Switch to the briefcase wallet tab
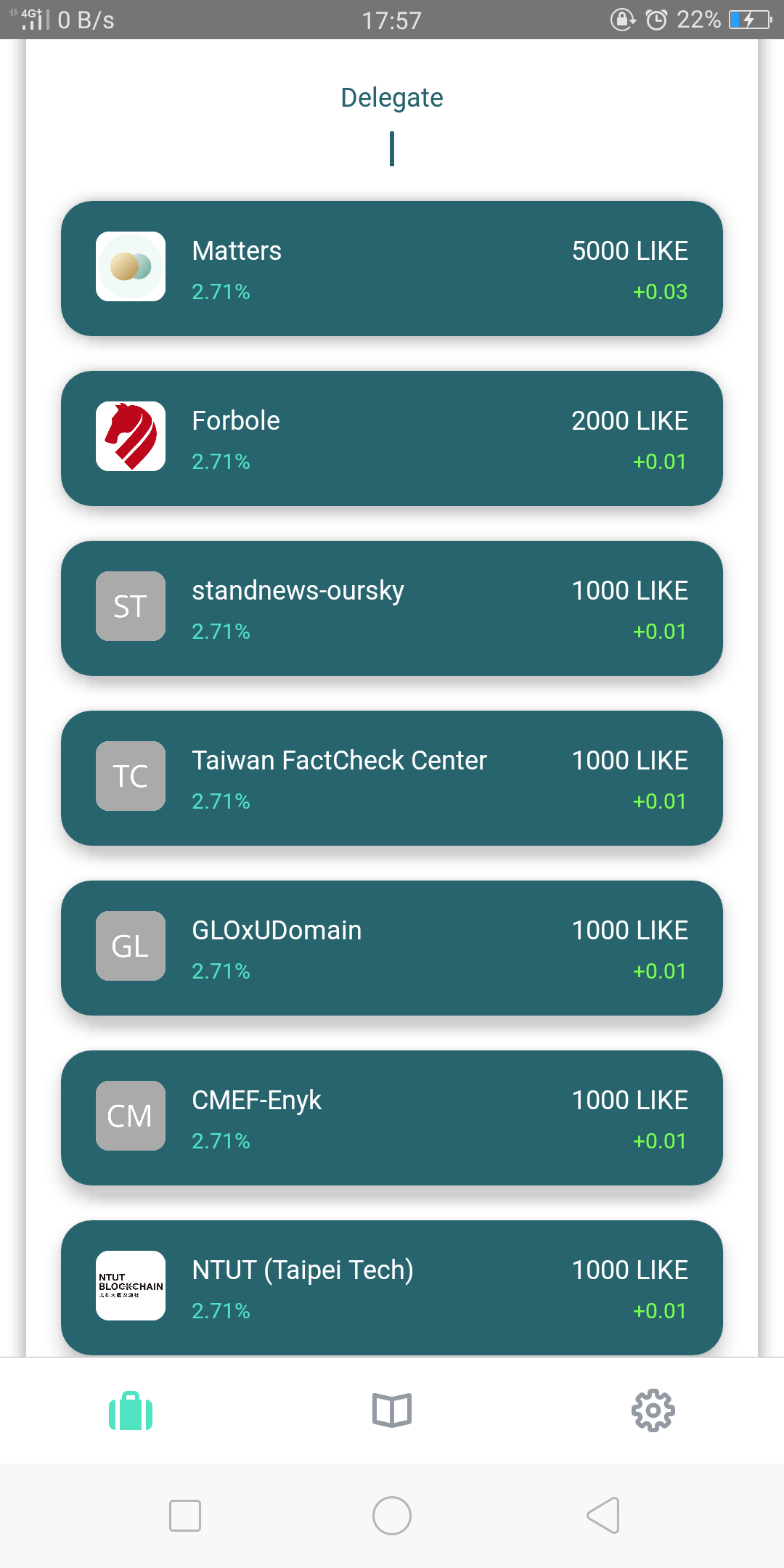The image size is (784, 1568). tap(131, 1410)
